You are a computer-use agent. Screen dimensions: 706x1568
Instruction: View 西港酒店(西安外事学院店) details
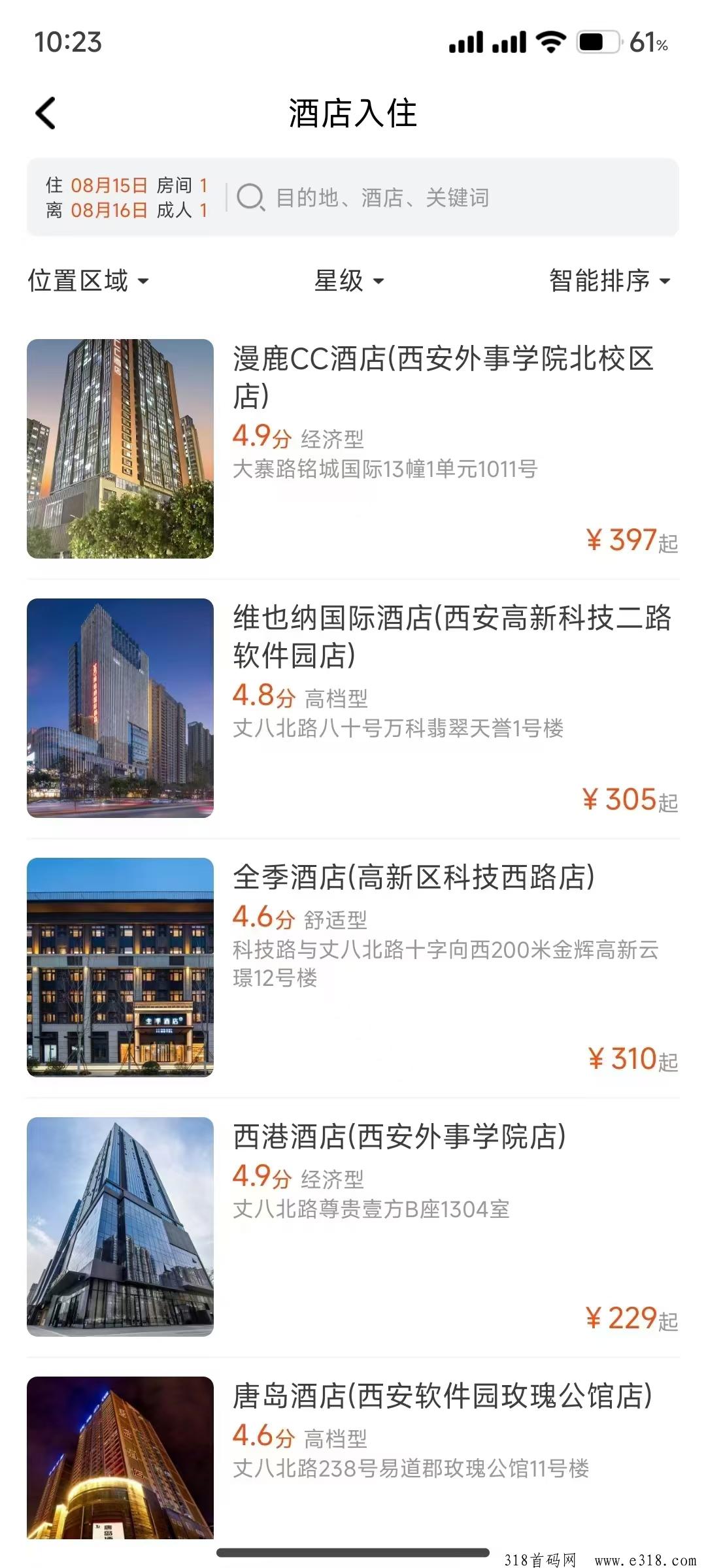coord(353,1227)
